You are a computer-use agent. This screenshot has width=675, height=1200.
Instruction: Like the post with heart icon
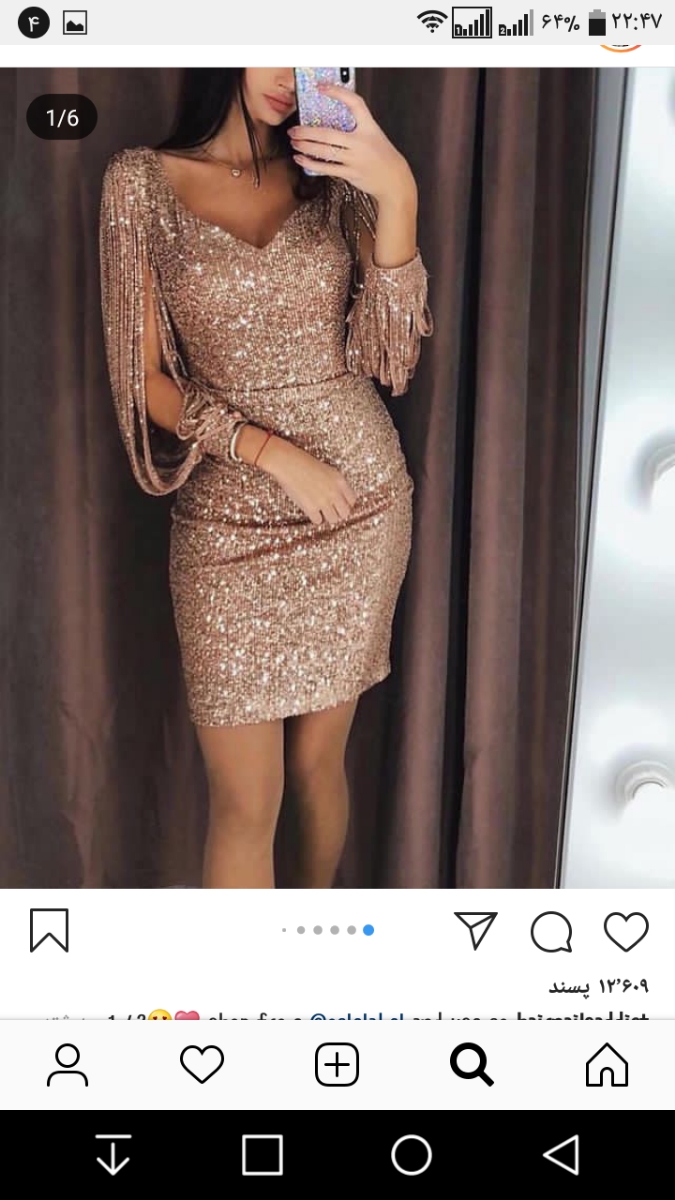click(x=626, y=931)
